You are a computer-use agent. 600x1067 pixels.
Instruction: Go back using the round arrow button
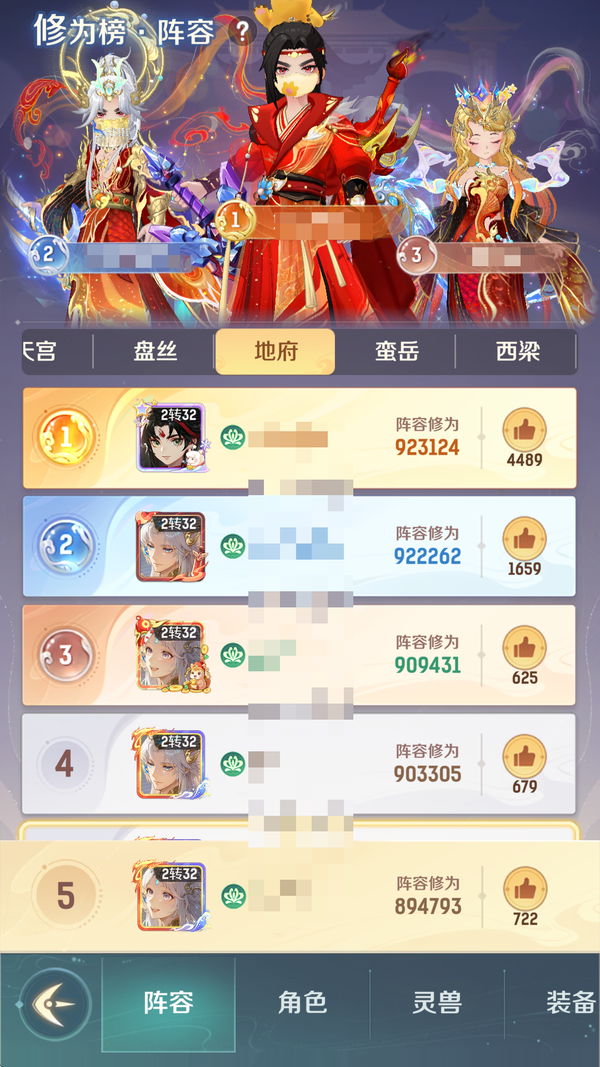coord(55,1003)
